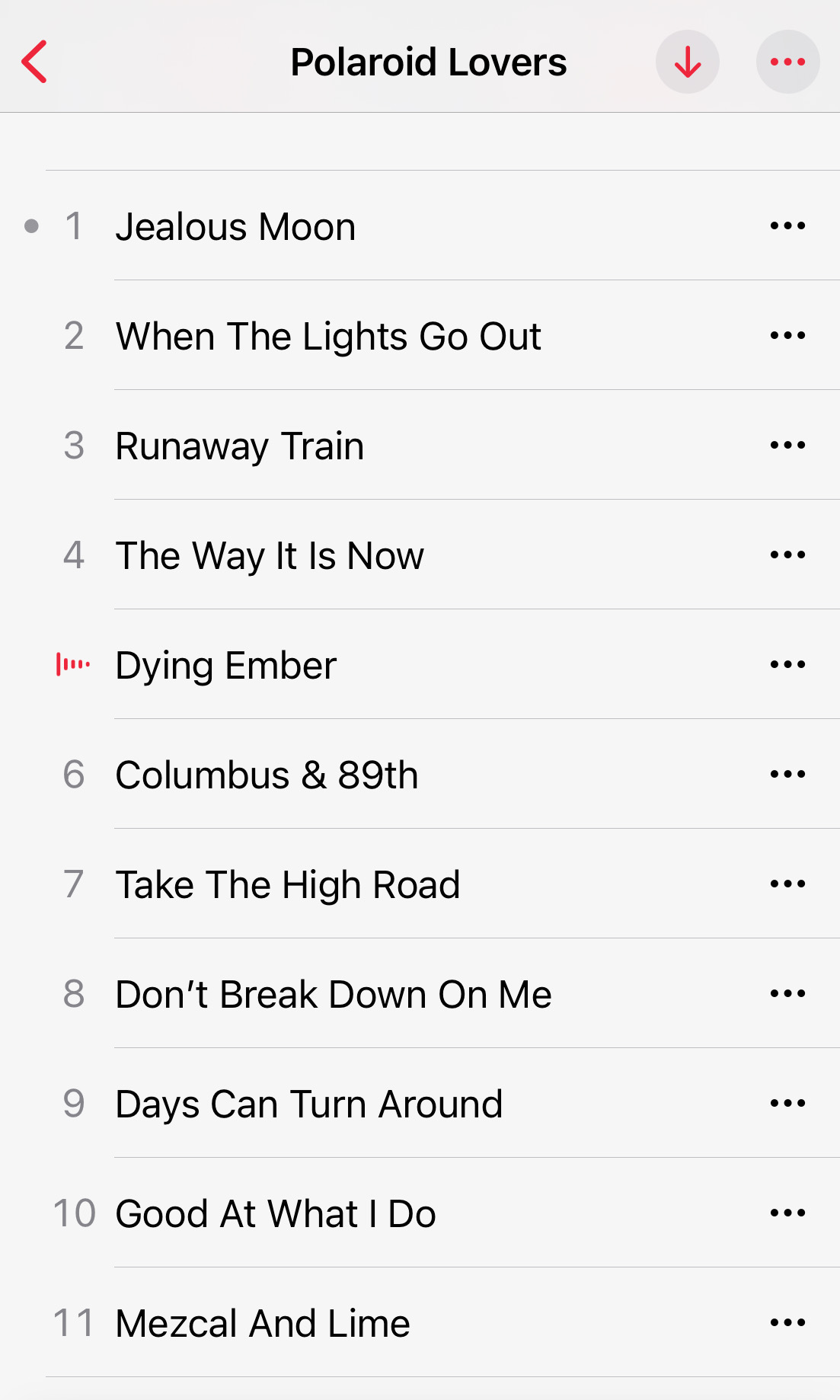Play Good At What I Do

pyautogui.click(x=276, y=1213)
